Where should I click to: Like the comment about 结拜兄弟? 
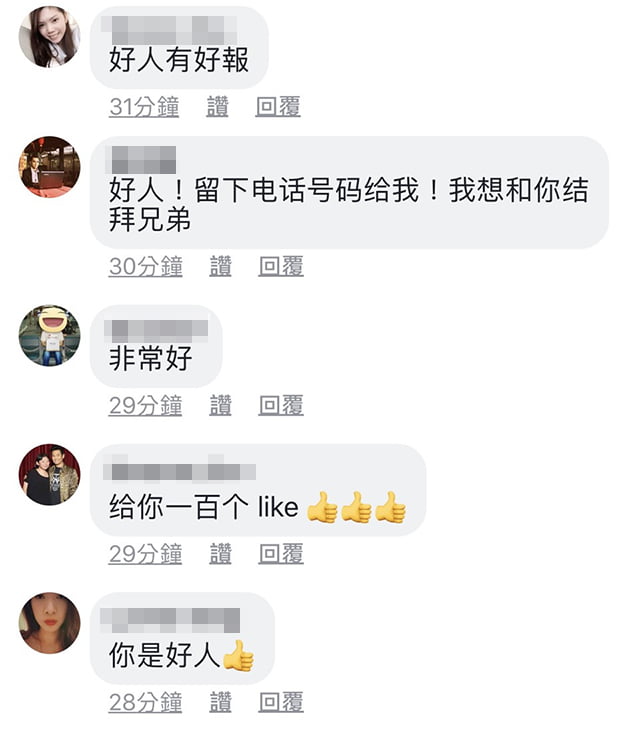221,266
